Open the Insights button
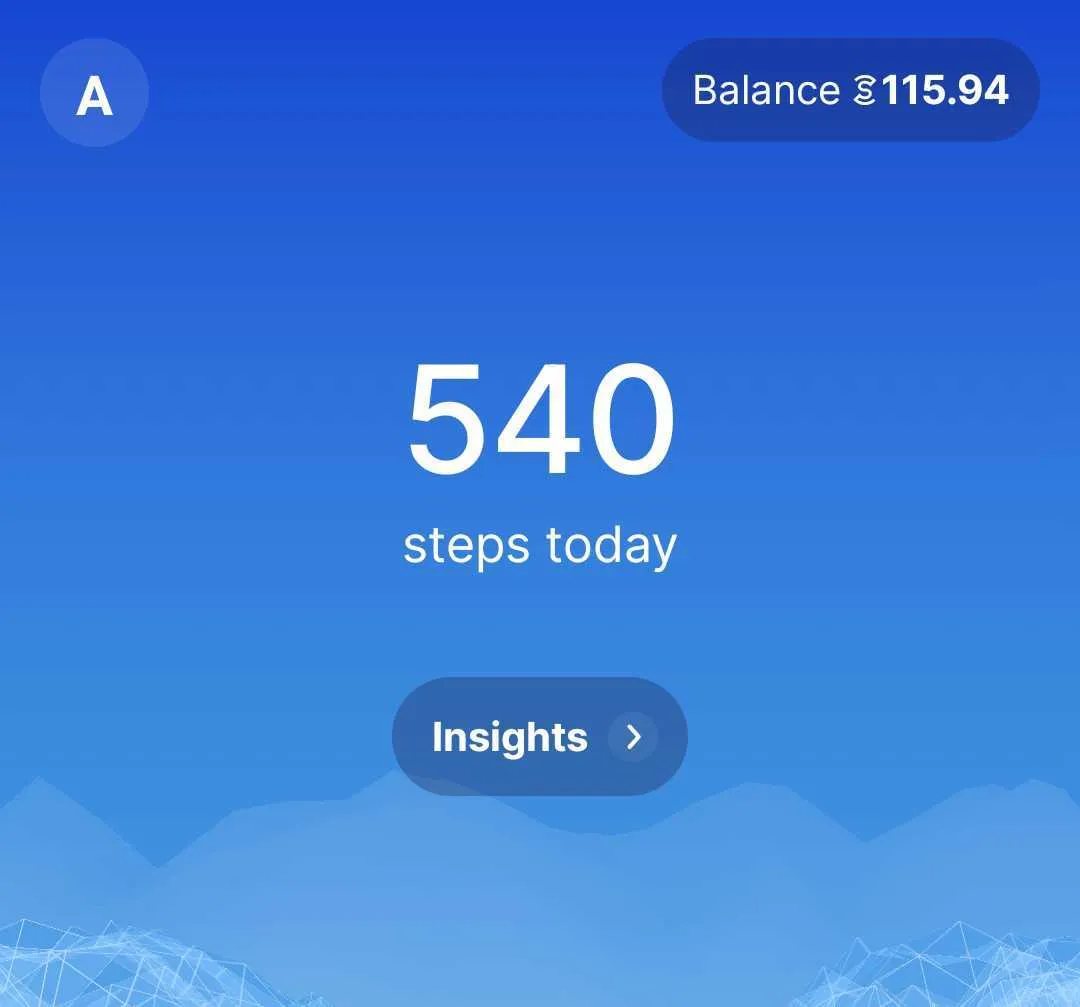The width and height of the screenshot is (1080, 1007). 539,737
